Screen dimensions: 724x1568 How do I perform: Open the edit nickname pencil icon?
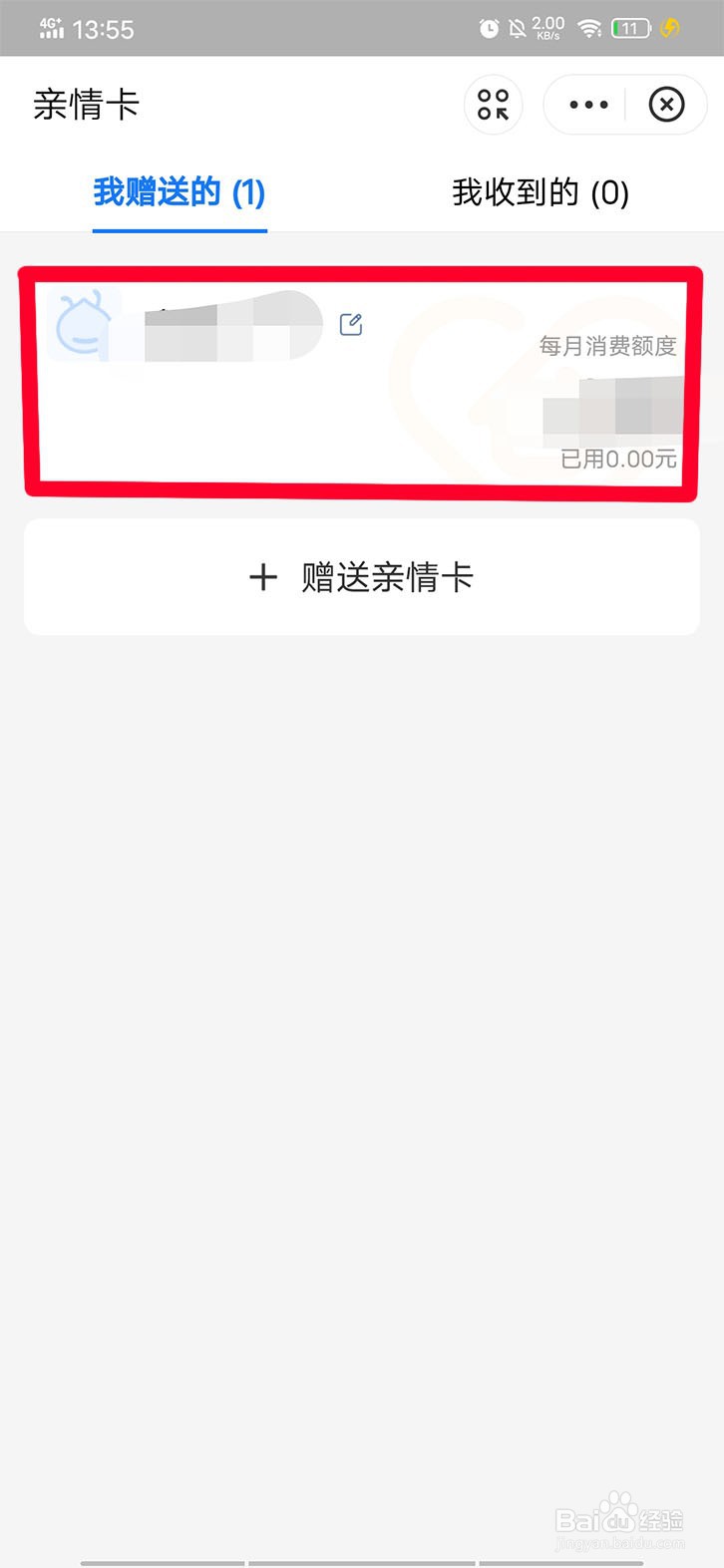pyautogui.click(x=351, y=324)
